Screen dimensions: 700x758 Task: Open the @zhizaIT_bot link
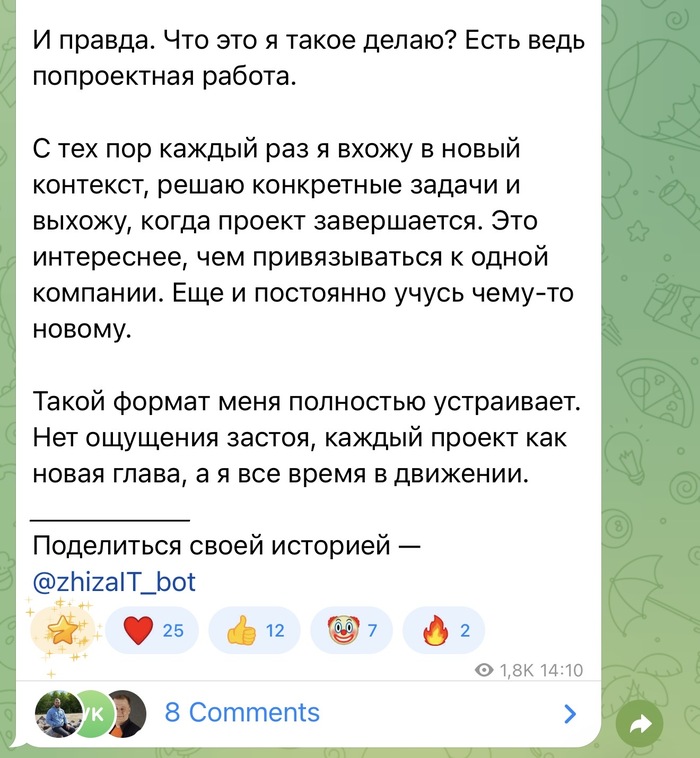[x=114, y=581]
